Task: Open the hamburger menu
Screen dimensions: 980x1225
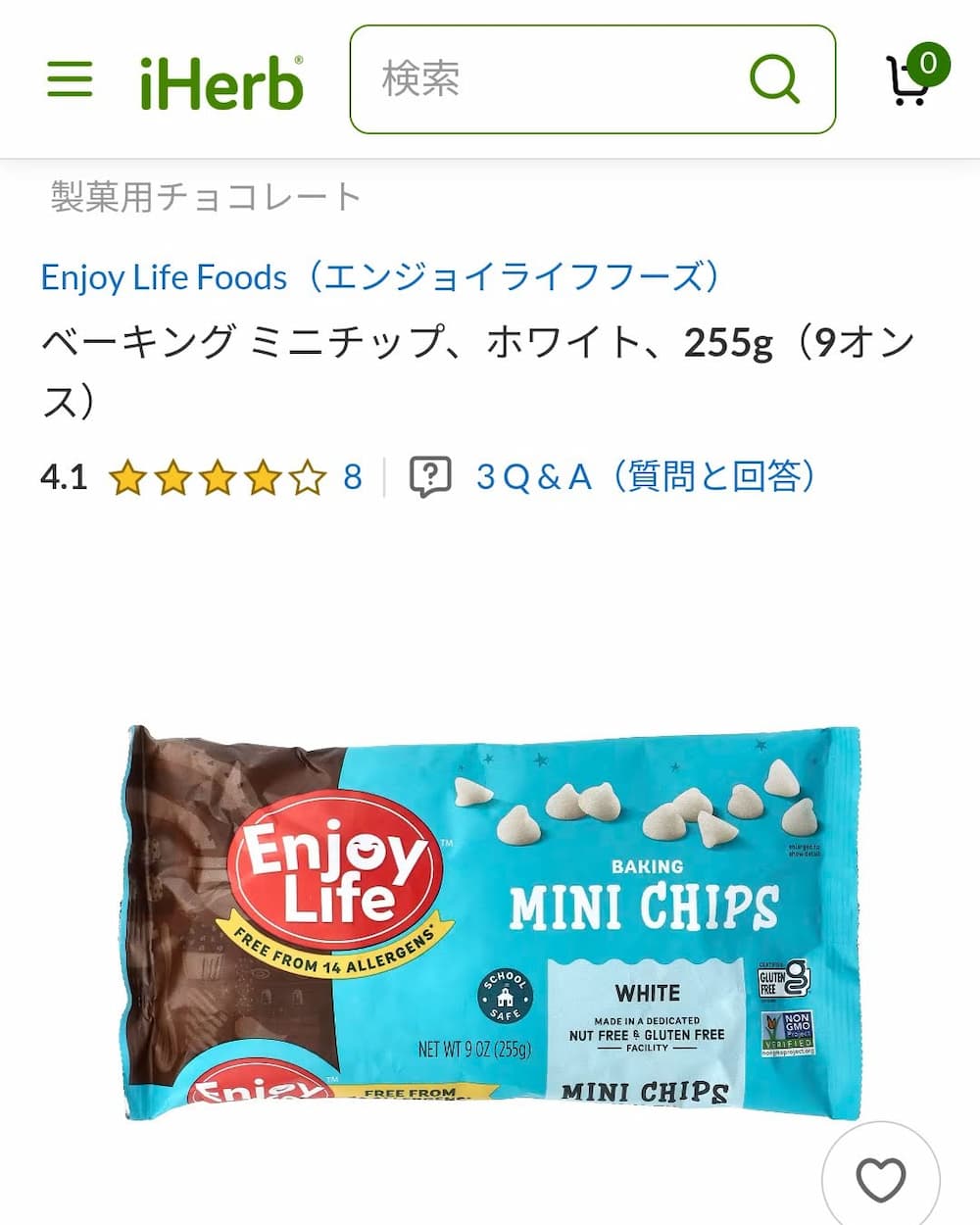Action: point(70,79)
